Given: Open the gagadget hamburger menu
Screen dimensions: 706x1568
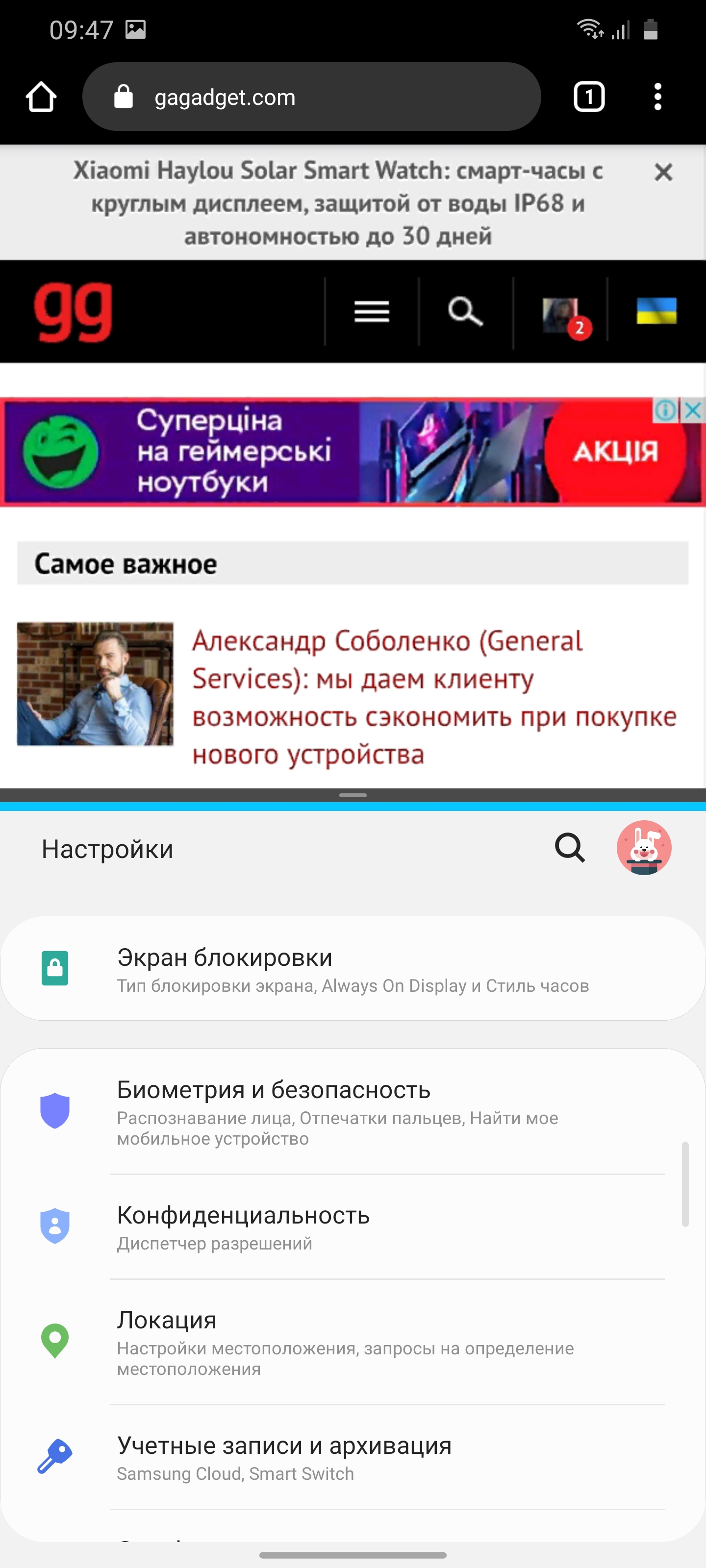Looking at the screenshot, I should click(372, 312).
